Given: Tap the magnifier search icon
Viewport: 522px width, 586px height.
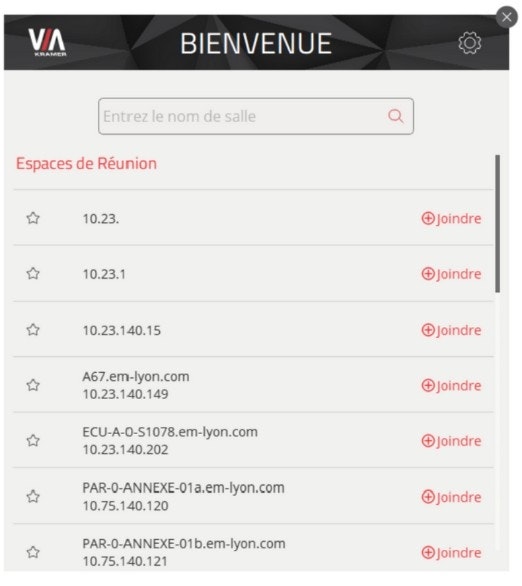Looking at the screenshot, I should click(x=395, y=116).
